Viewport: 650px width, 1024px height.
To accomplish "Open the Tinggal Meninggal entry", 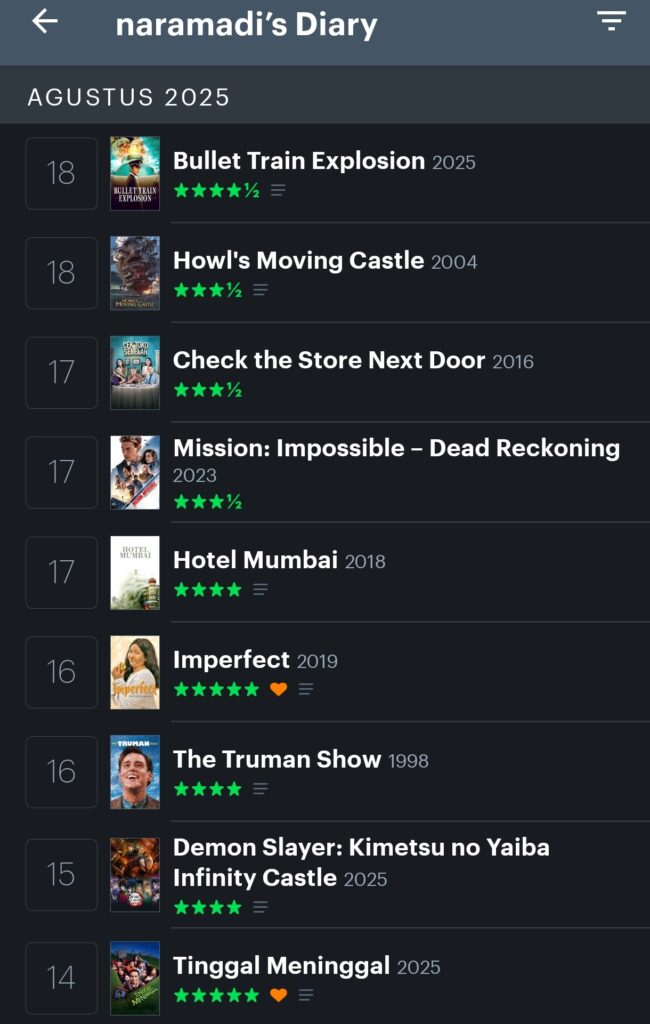I will pos(281,966).
